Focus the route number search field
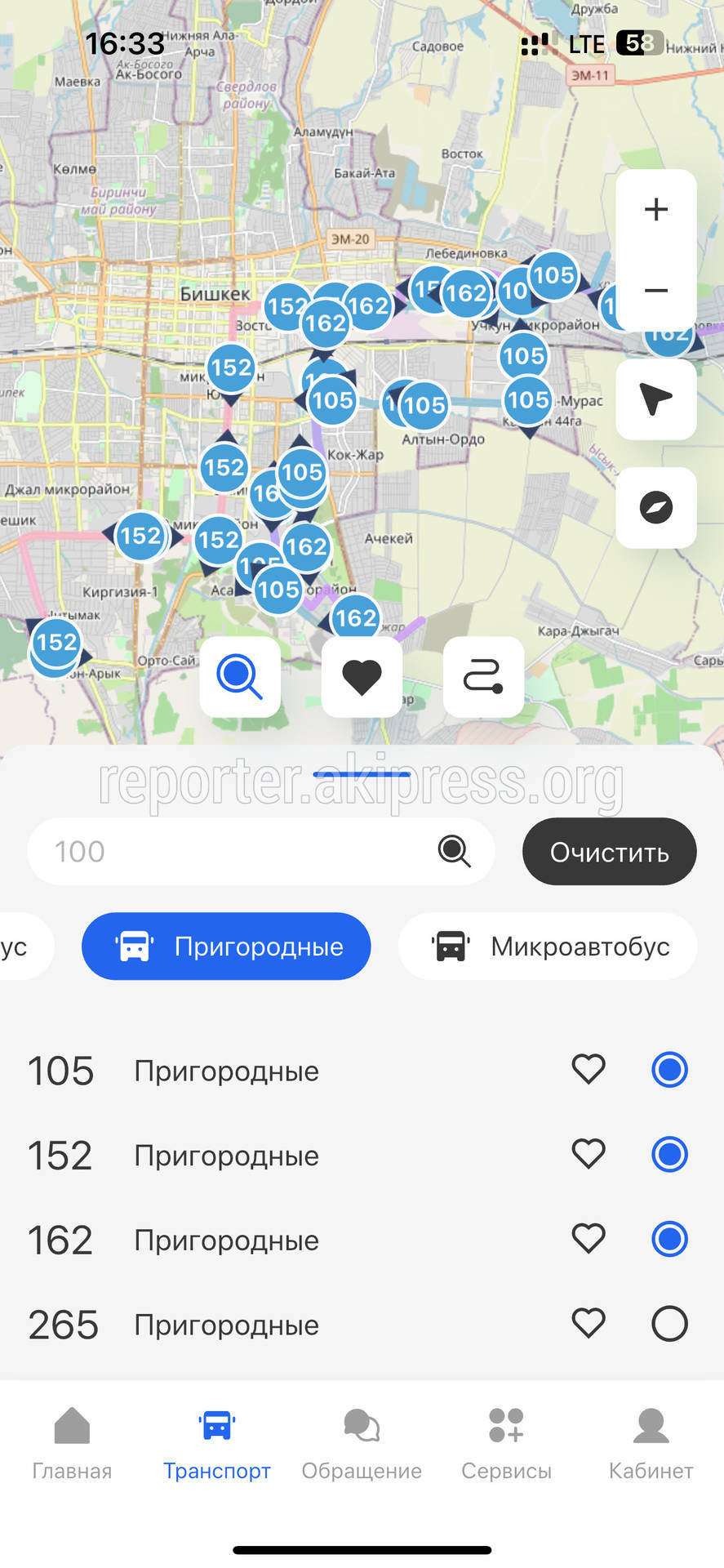724x1568 pixels. click(237, 852)
